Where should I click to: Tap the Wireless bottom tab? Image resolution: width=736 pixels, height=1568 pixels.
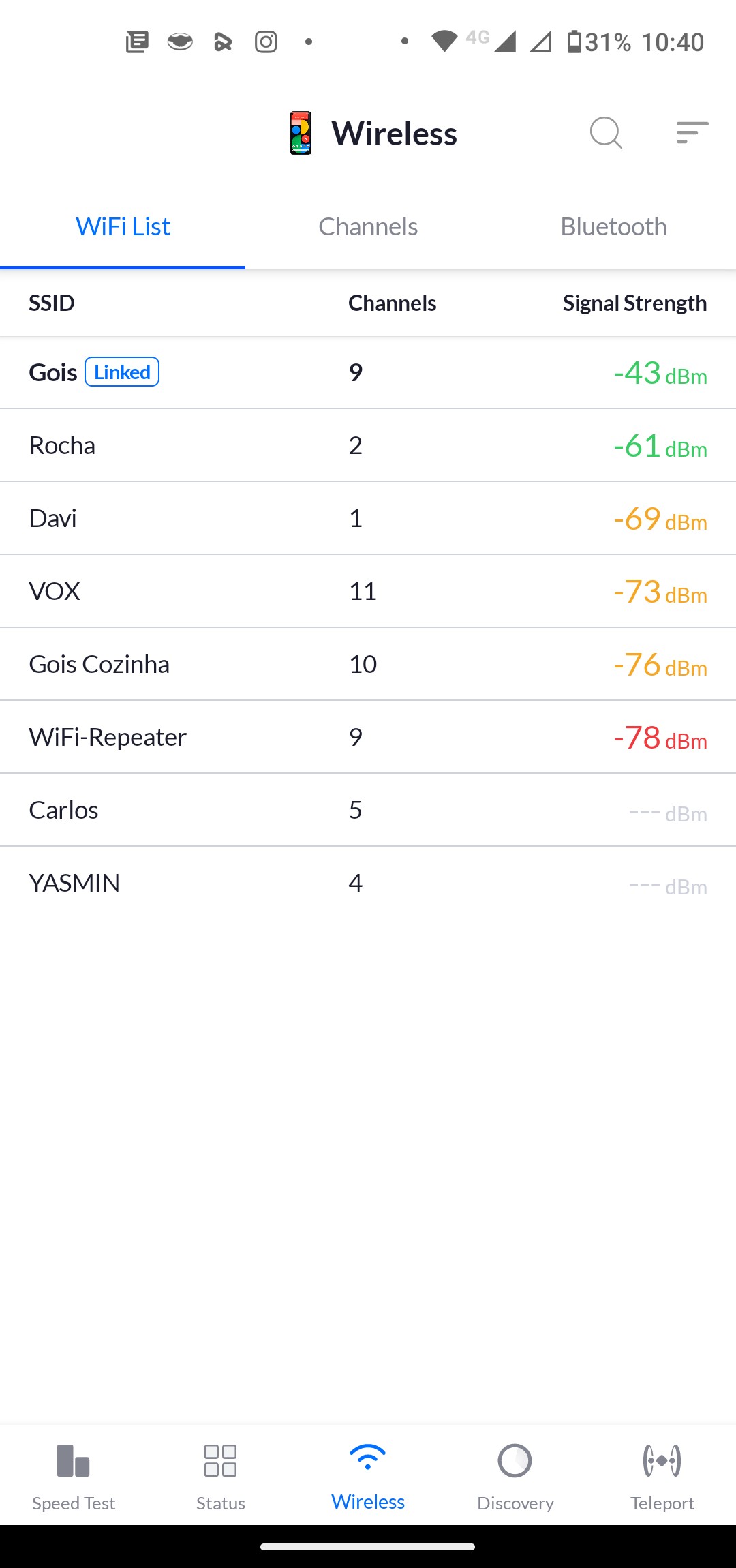coord(368,1475)
